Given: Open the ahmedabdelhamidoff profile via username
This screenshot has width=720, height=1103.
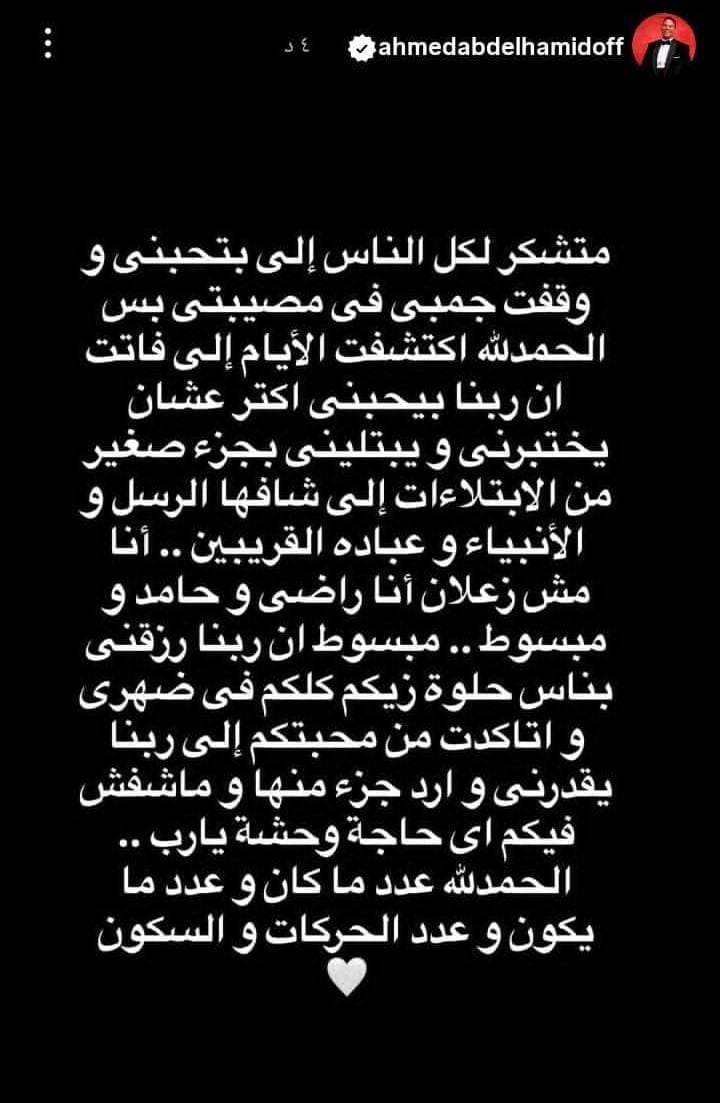Looking at the screenshot, I should click(501, 48).
